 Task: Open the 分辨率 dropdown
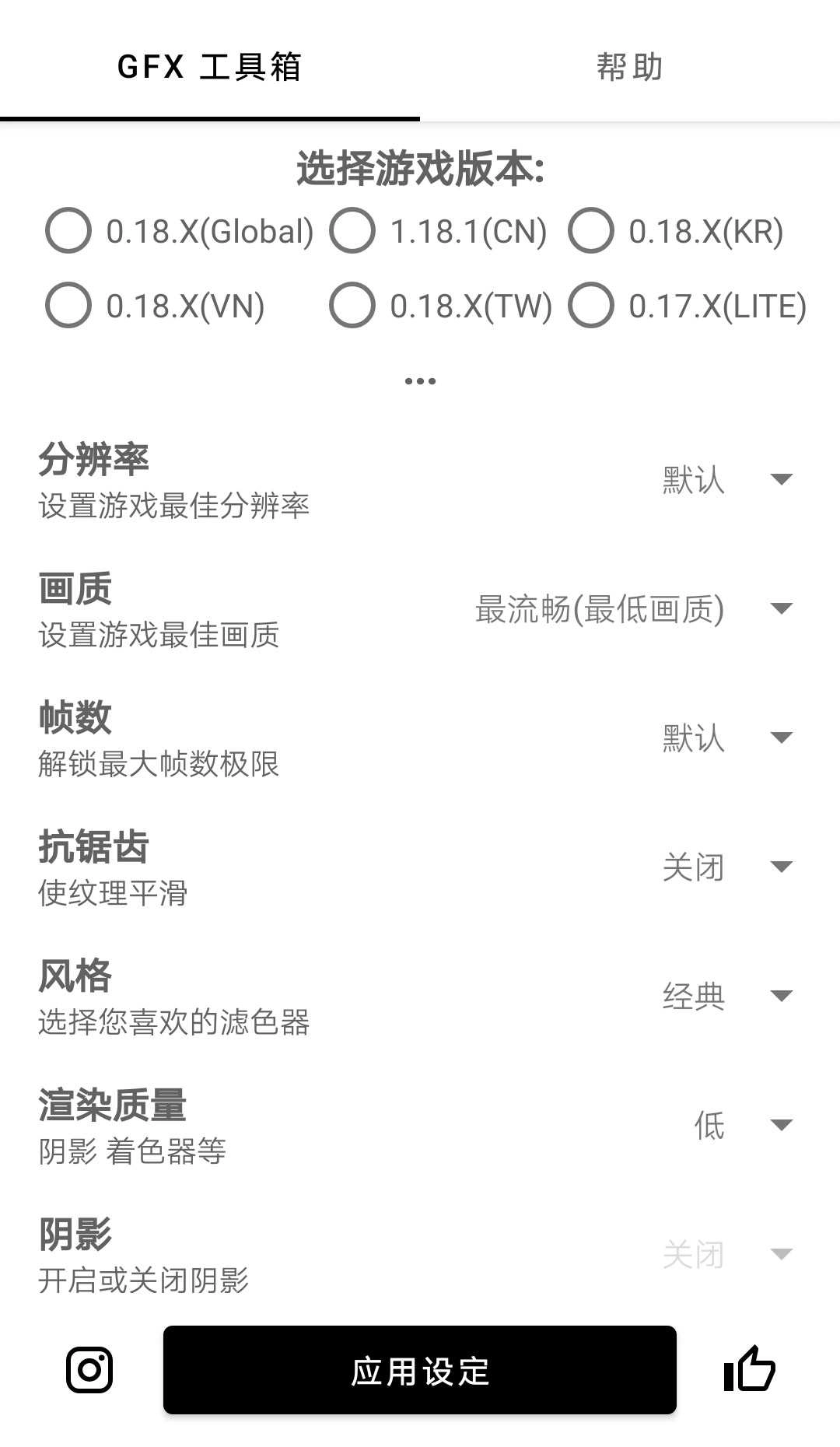[727, 479]
